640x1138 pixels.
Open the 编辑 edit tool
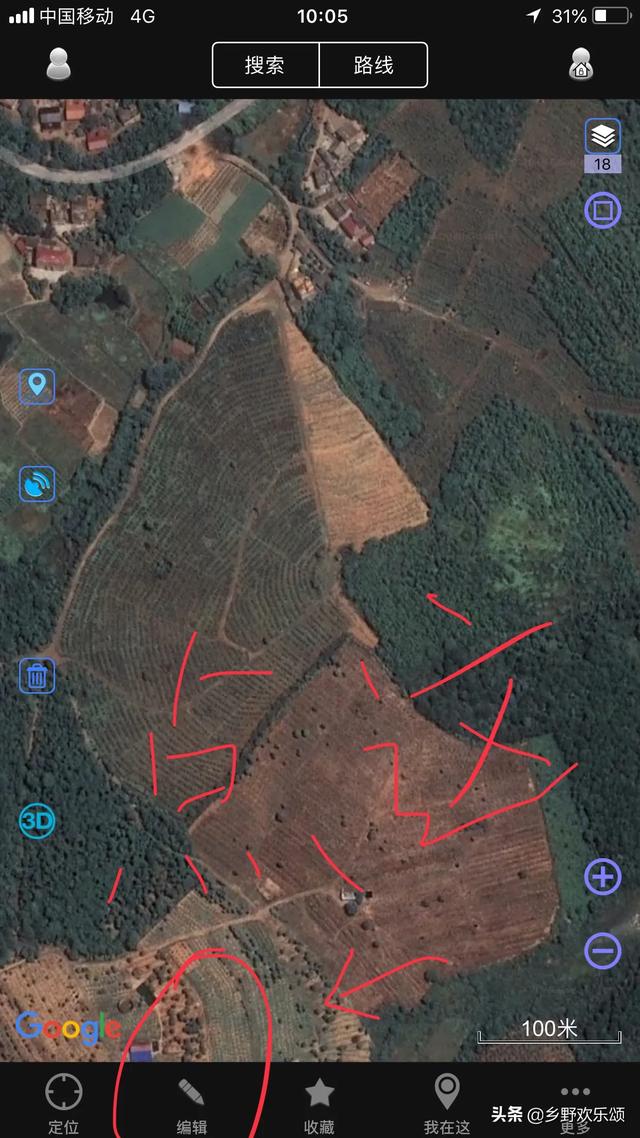coord(192,1102)
